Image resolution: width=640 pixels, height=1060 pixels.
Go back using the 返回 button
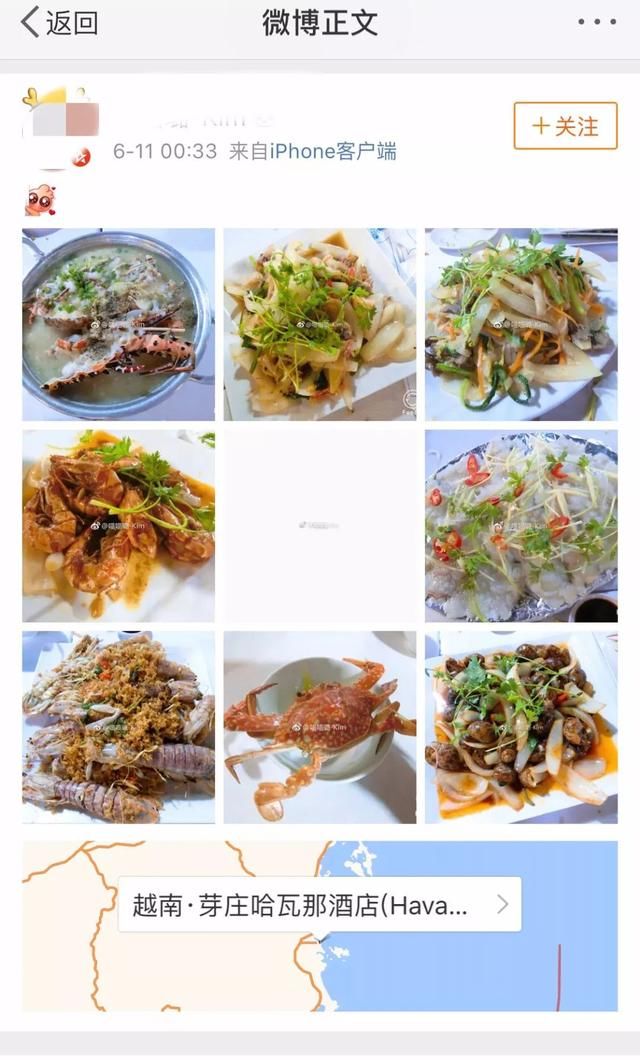click(x=59, y=23)
